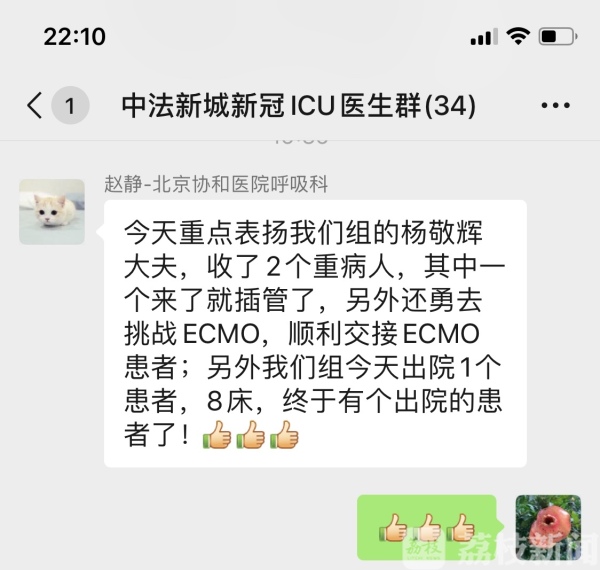
Task: Open 赵静's cat avatar profile
Action: point(52,212)
